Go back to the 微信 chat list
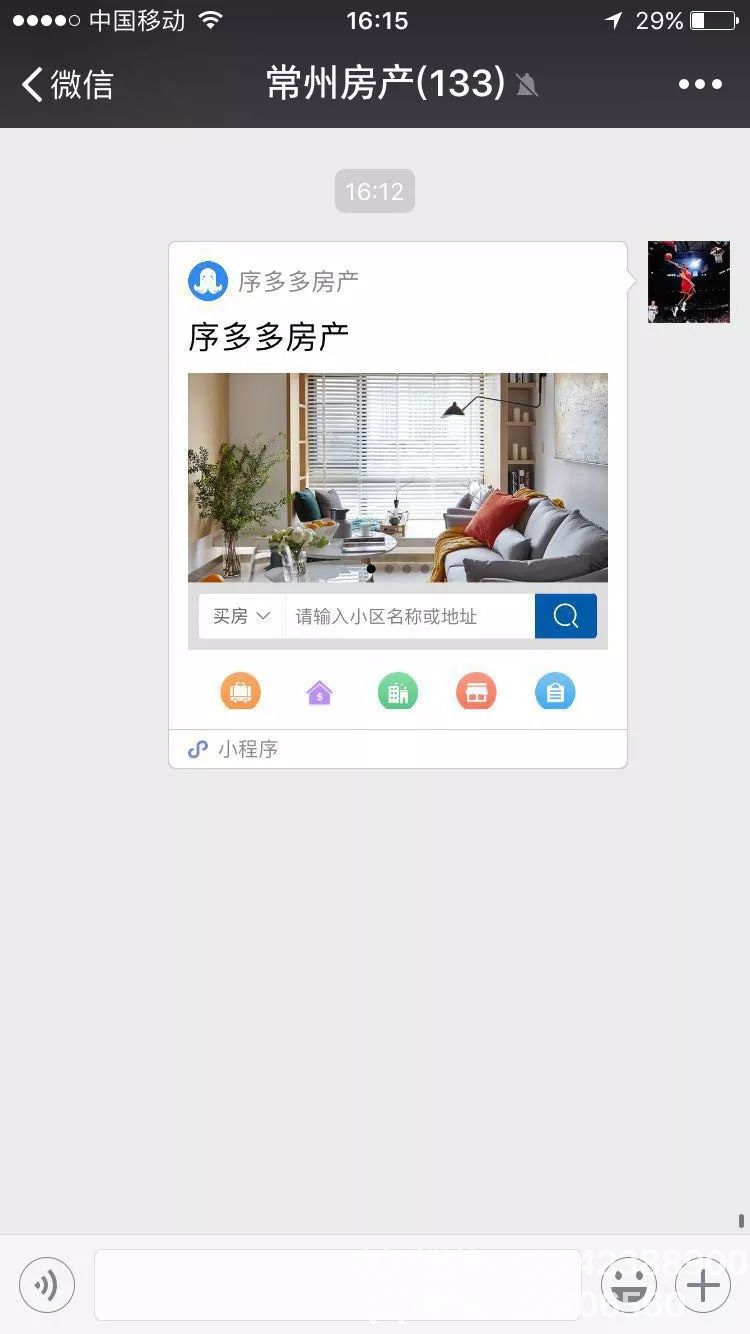 [x=68, y=85]
